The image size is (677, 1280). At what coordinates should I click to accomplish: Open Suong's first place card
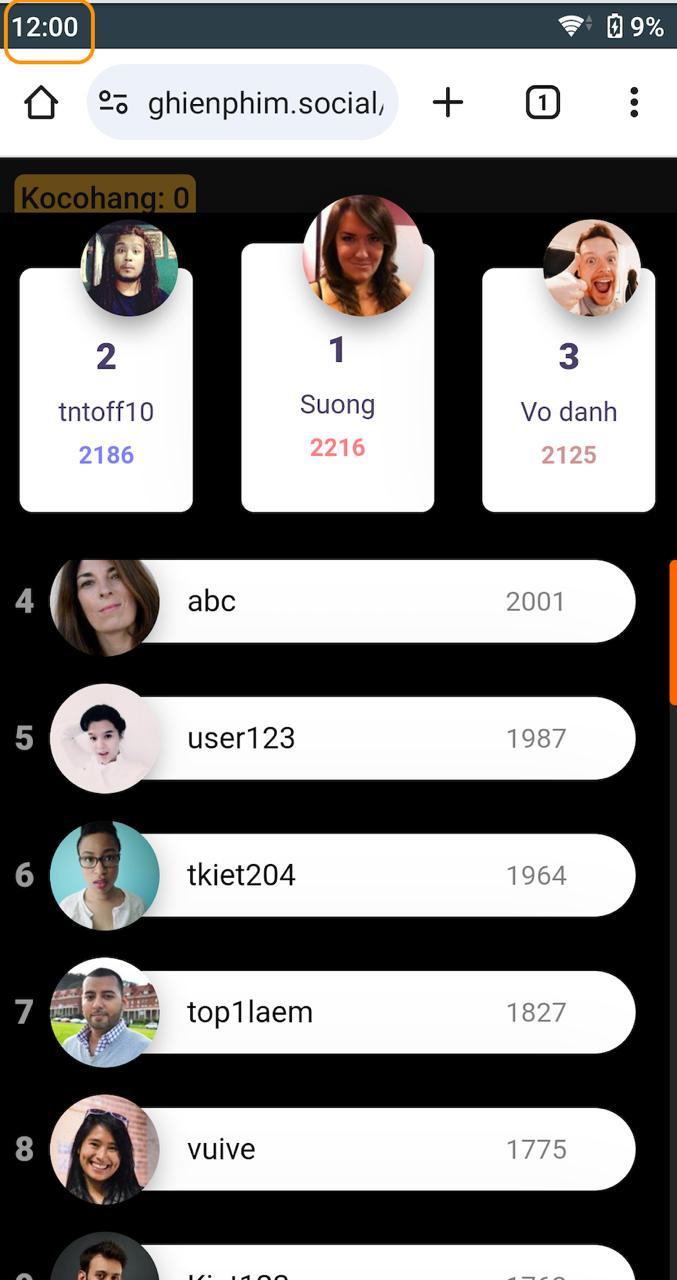tap(337, 400)
